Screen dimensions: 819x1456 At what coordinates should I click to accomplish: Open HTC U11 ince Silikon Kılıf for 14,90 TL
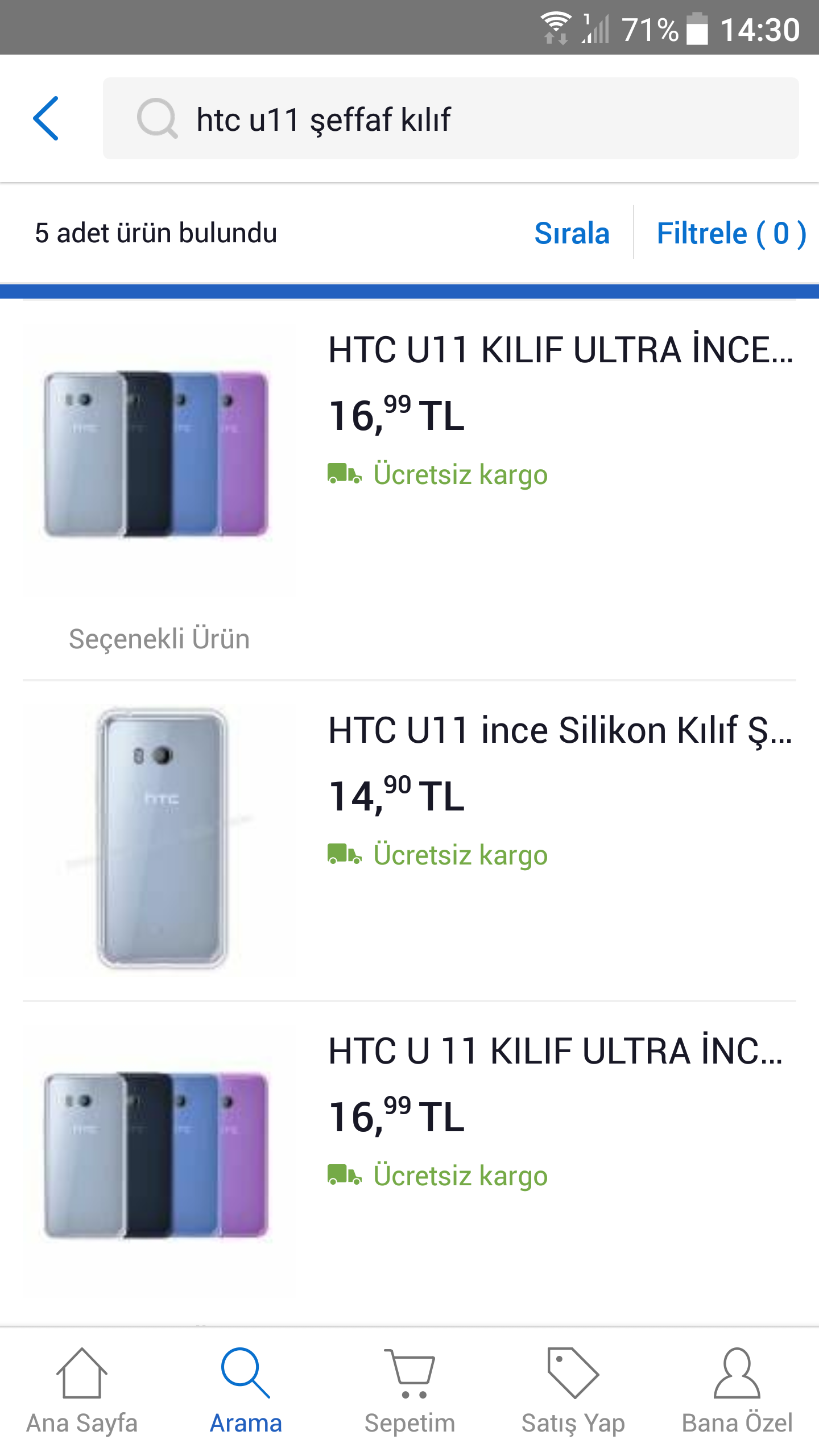click(409, 841)
